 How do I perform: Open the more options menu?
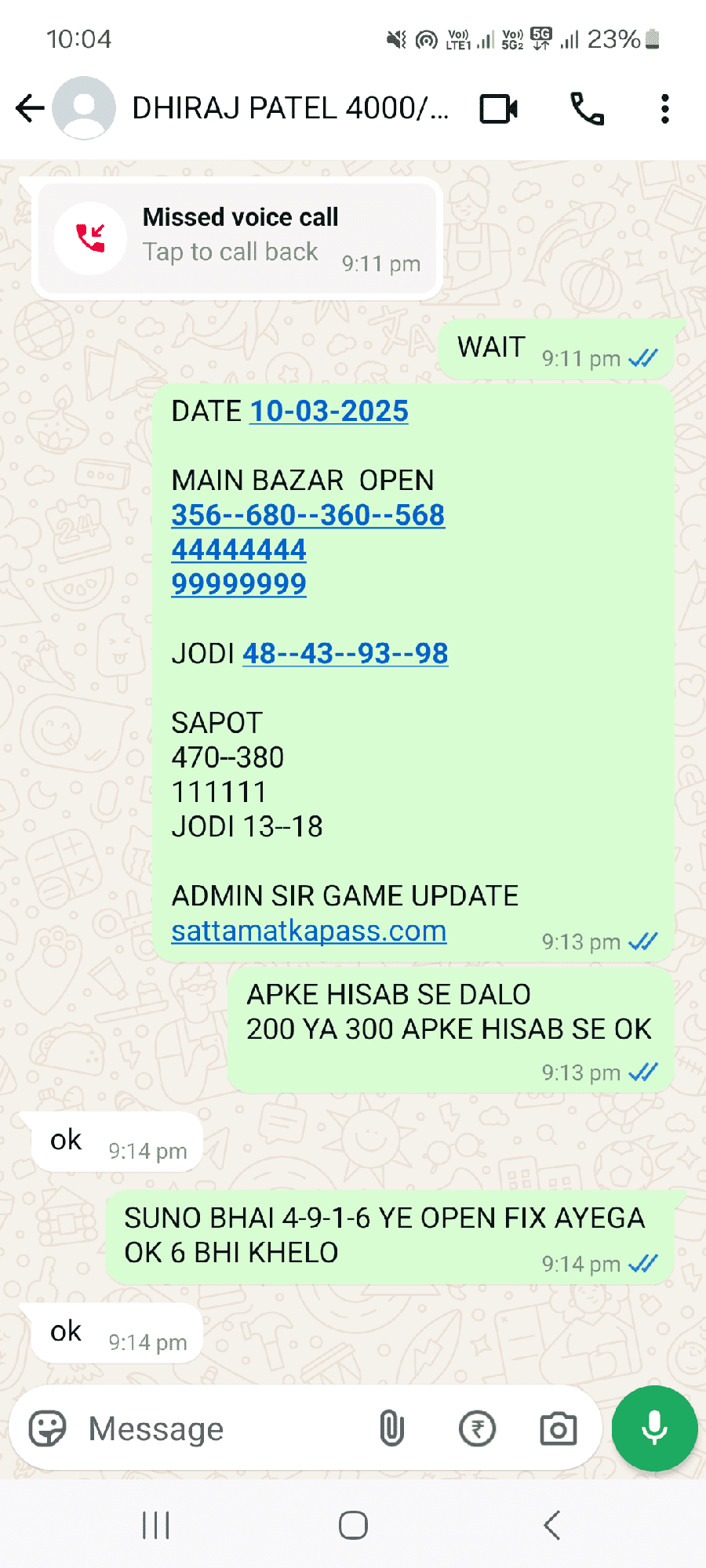click(x=664, y=109)
